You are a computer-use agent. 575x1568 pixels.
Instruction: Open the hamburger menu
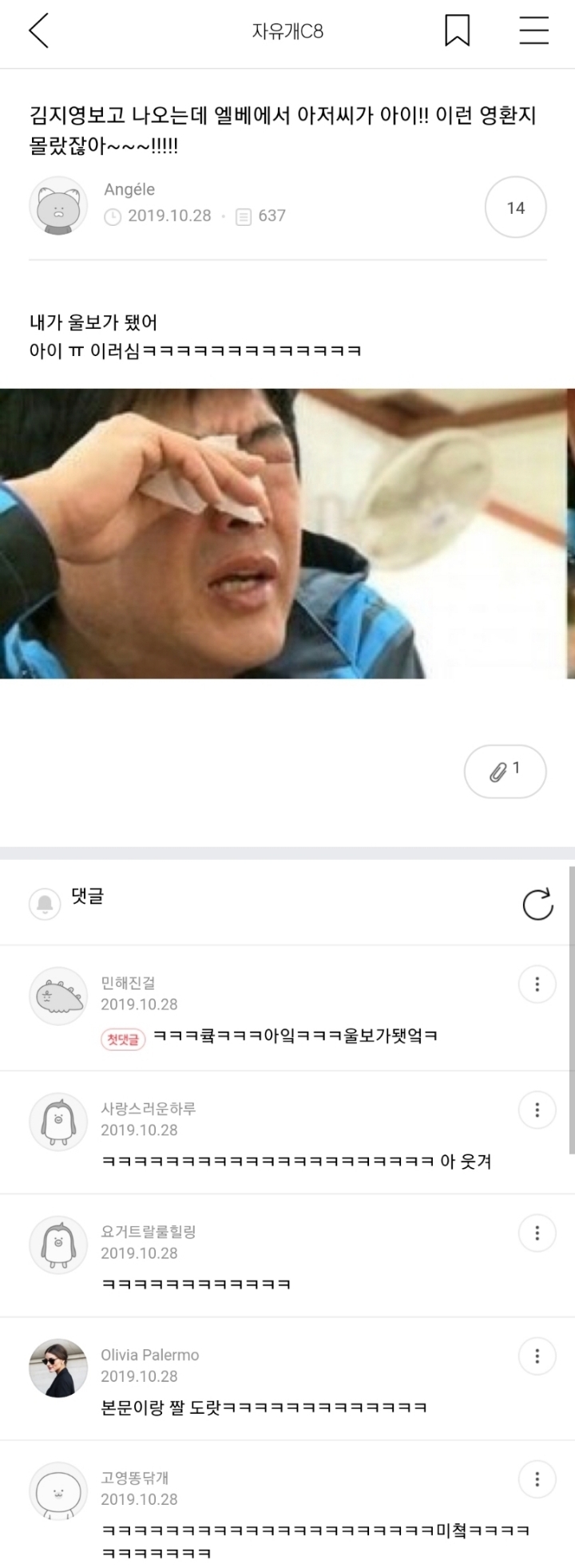click(x=533, y=32)
